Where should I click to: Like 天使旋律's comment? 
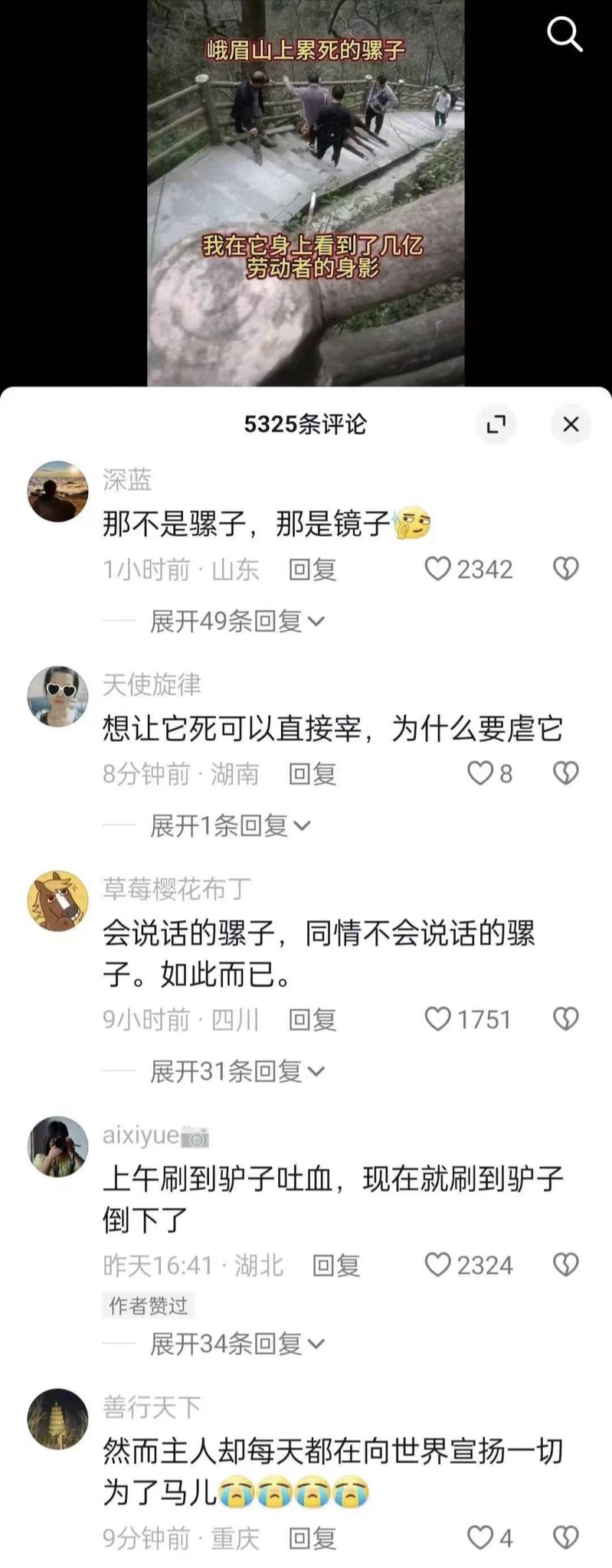pos(480,773)
